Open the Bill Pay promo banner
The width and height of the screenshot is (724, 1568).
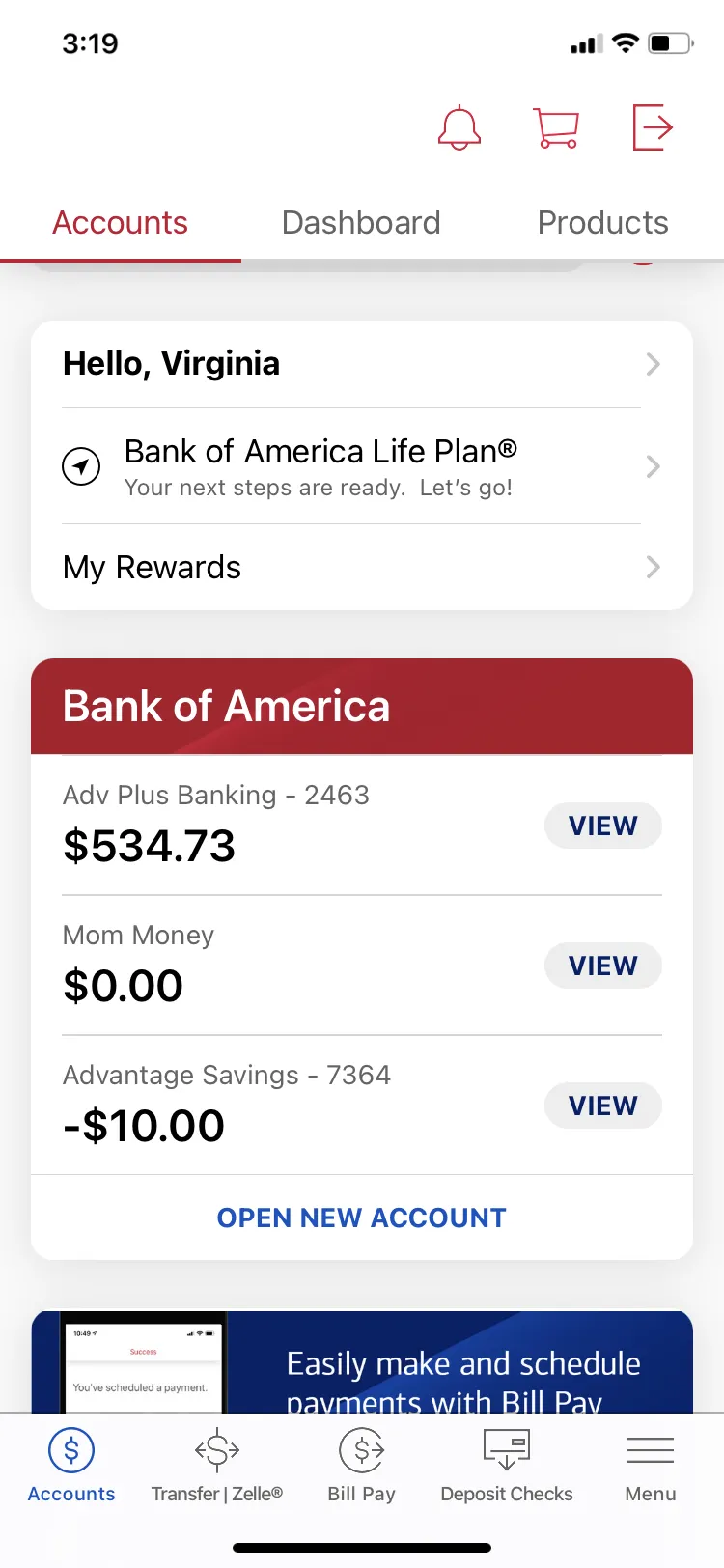tap(362, 1362)
